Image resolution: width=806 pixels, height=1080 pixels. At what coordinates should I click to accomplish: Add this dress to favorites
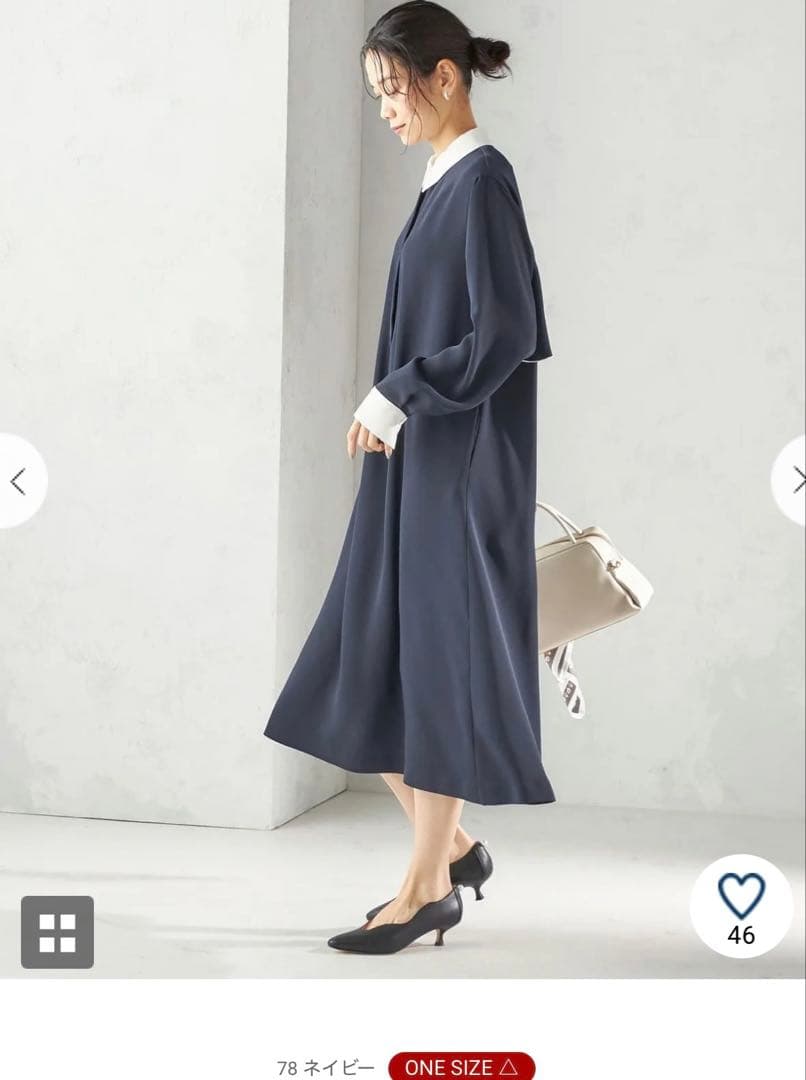(x=741, y=896)
